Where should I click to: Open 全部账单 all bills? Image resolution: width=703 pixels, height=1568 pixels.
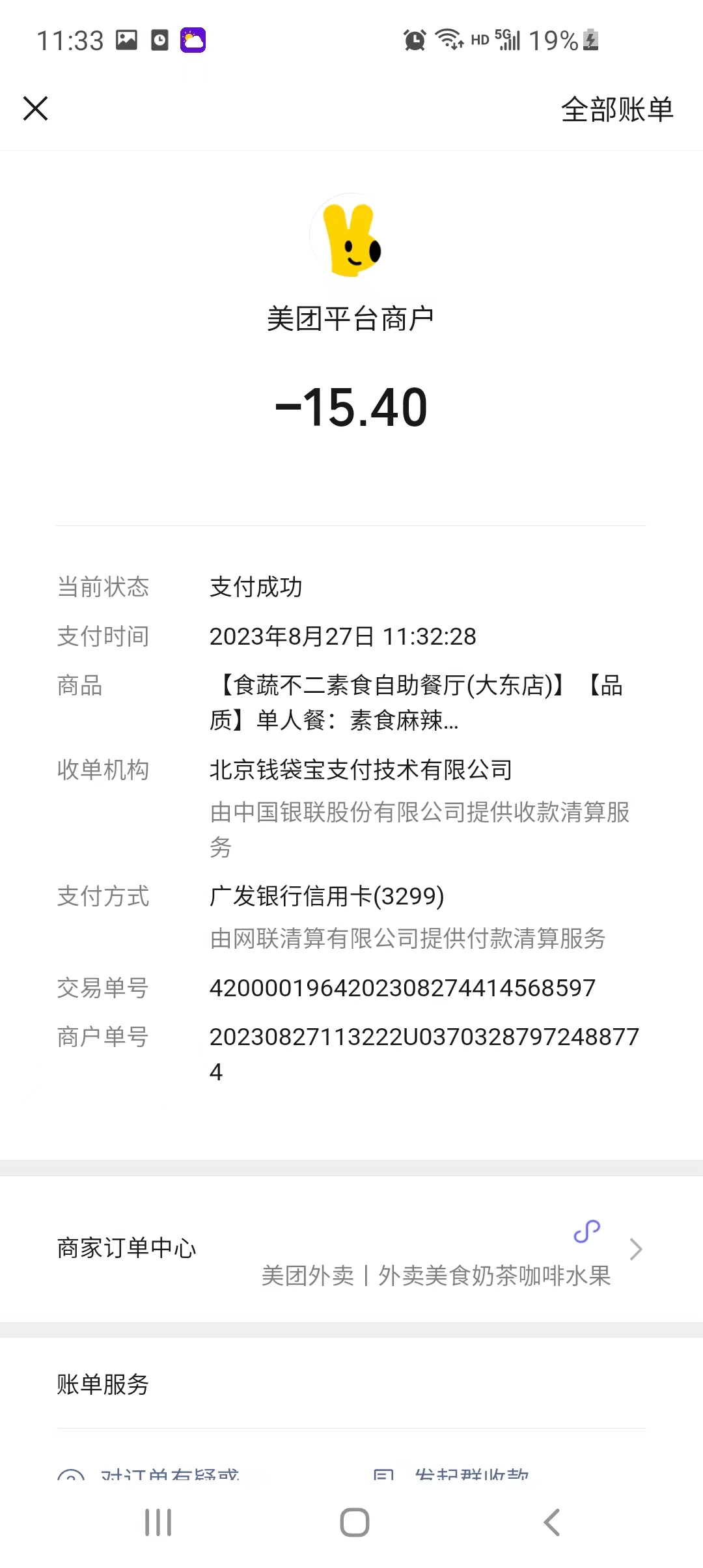616,109
